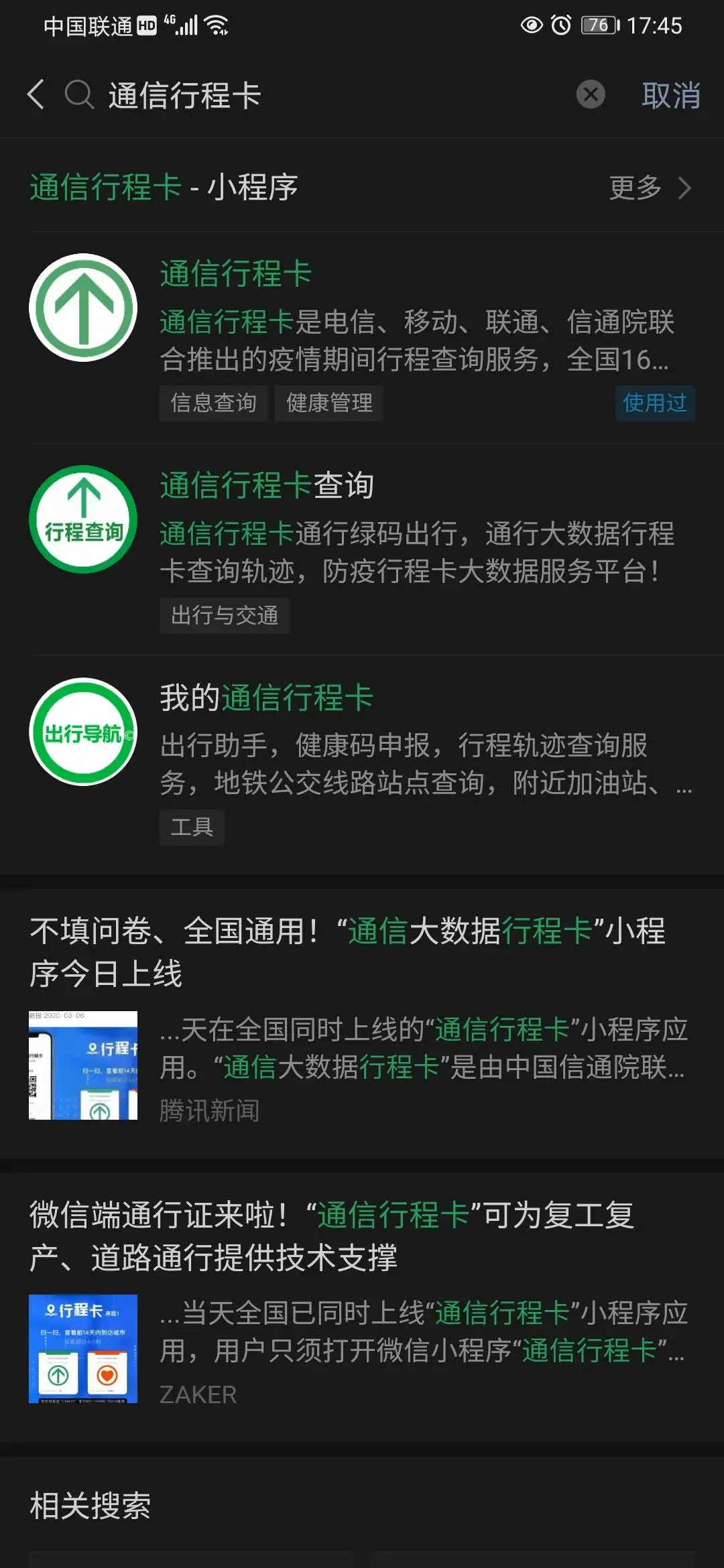Go back using the top-left arrow
This screenshot has height=1568, width=724.
coord(36,94)
